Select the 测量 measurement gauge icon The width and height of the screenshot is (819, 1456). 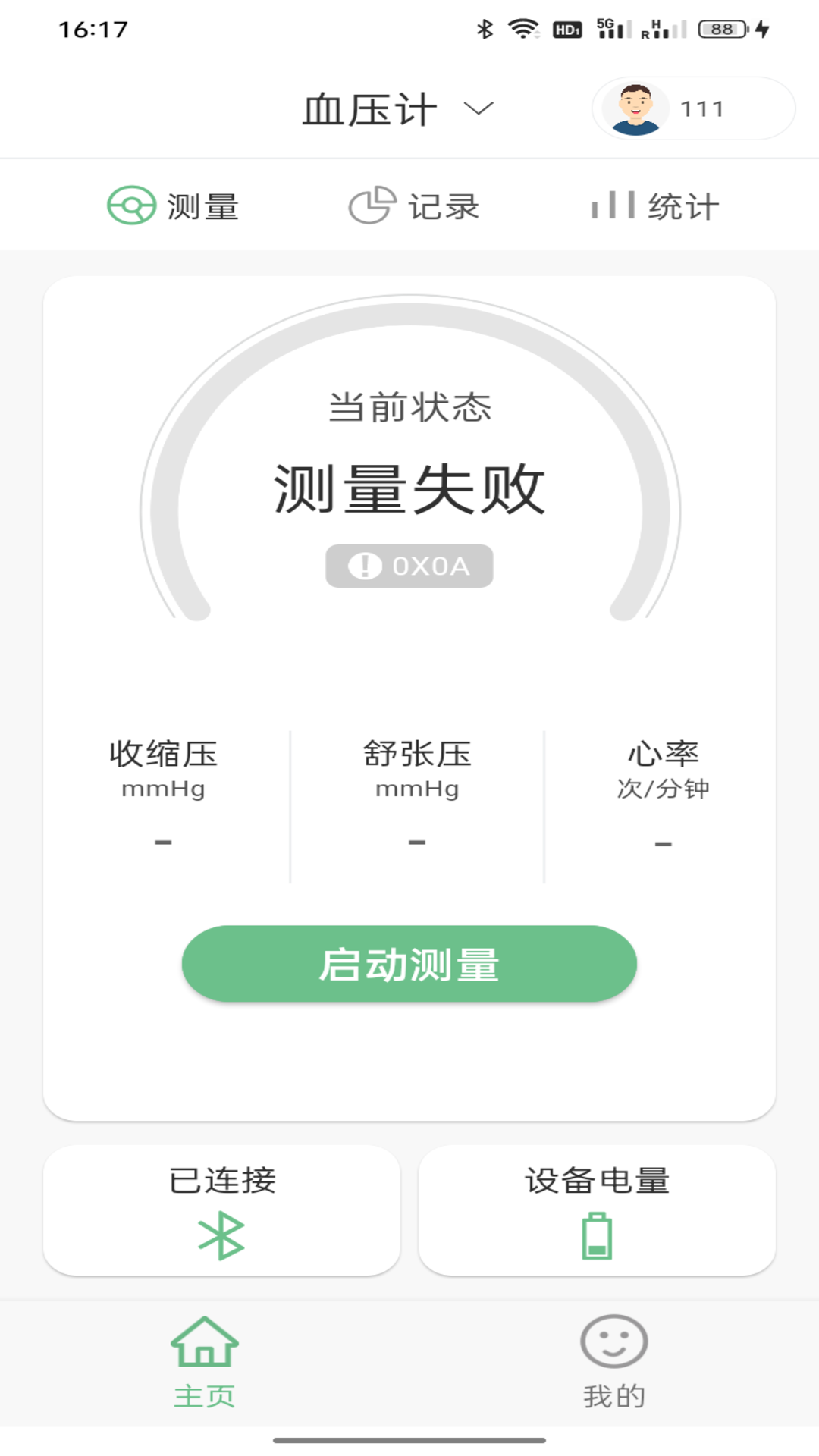(131, 205)
